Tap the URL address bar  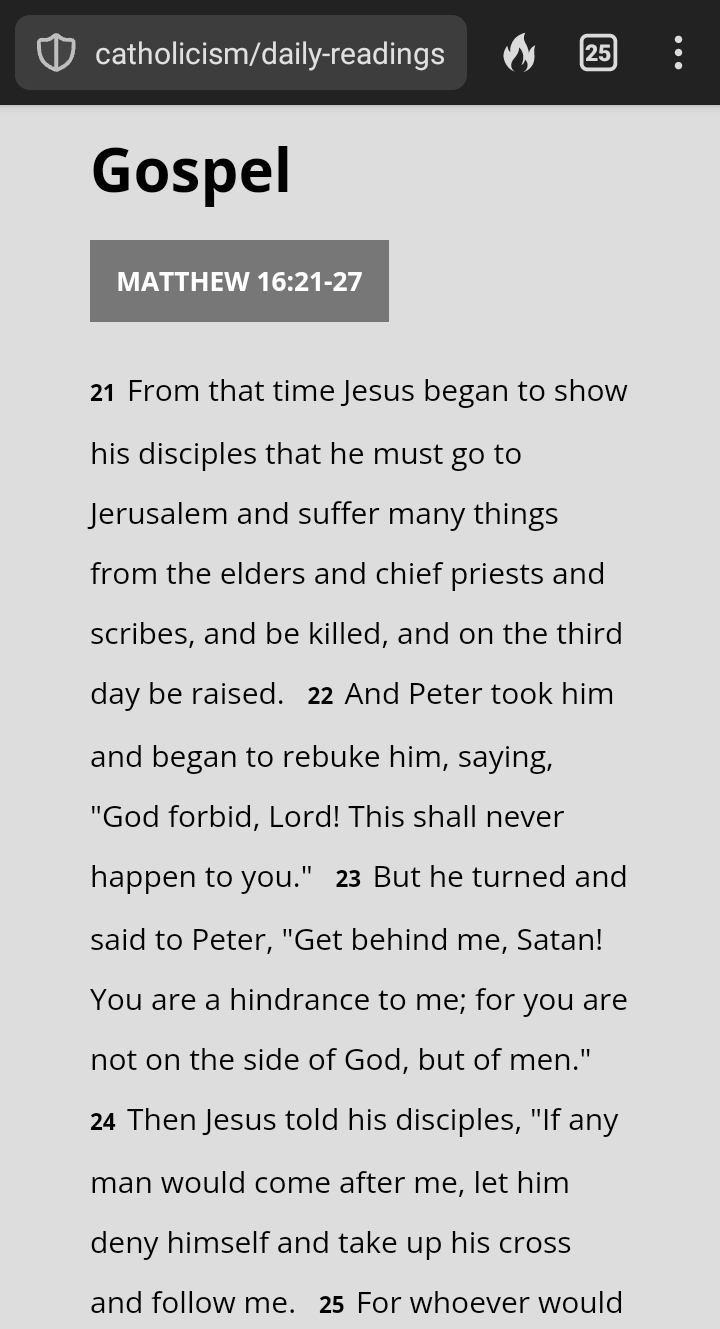pos(241,53)
